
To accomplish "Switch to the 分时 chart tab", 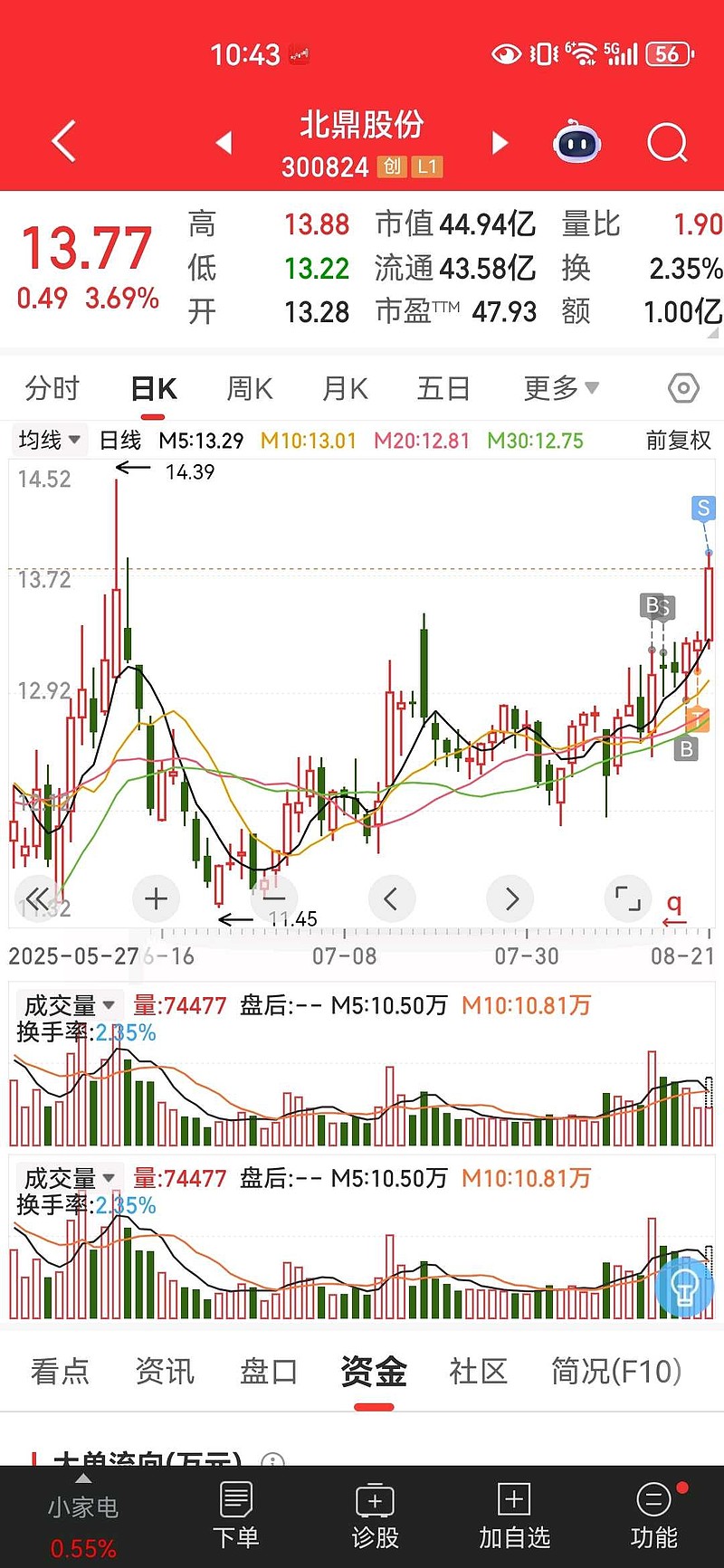I will pos(52,389).
